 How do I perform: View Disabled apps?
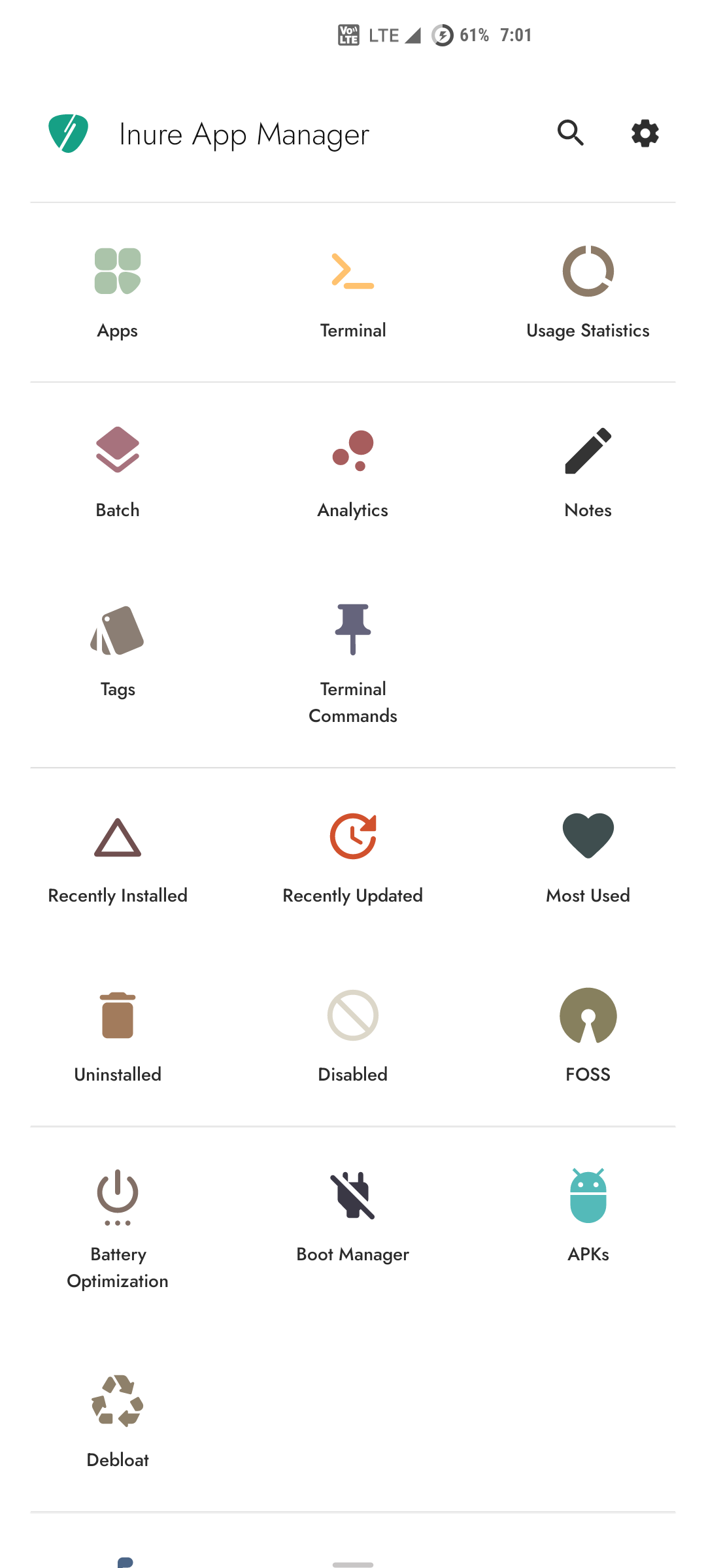[x=353, y=1036]
